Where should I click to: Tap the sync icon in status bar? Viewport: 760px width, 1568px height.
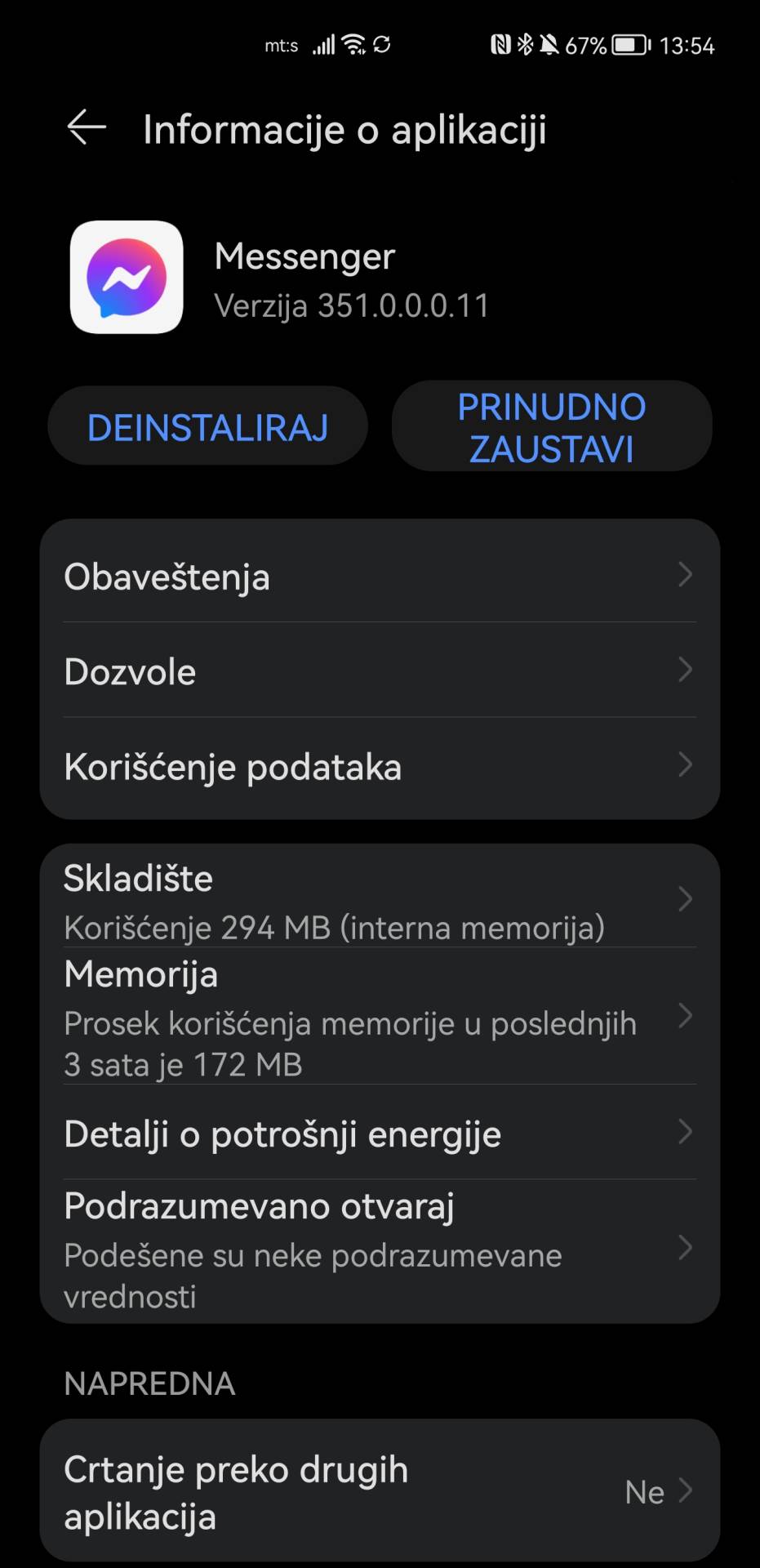[381, 45]
